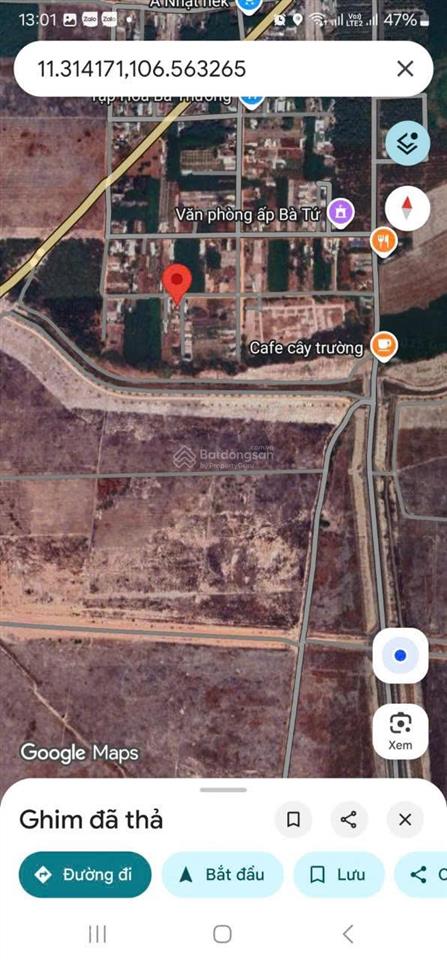Image resolution: width=447 pixels, height=960 pixels.
Task: Share the dropped pin via header icon
Action: 349,819
